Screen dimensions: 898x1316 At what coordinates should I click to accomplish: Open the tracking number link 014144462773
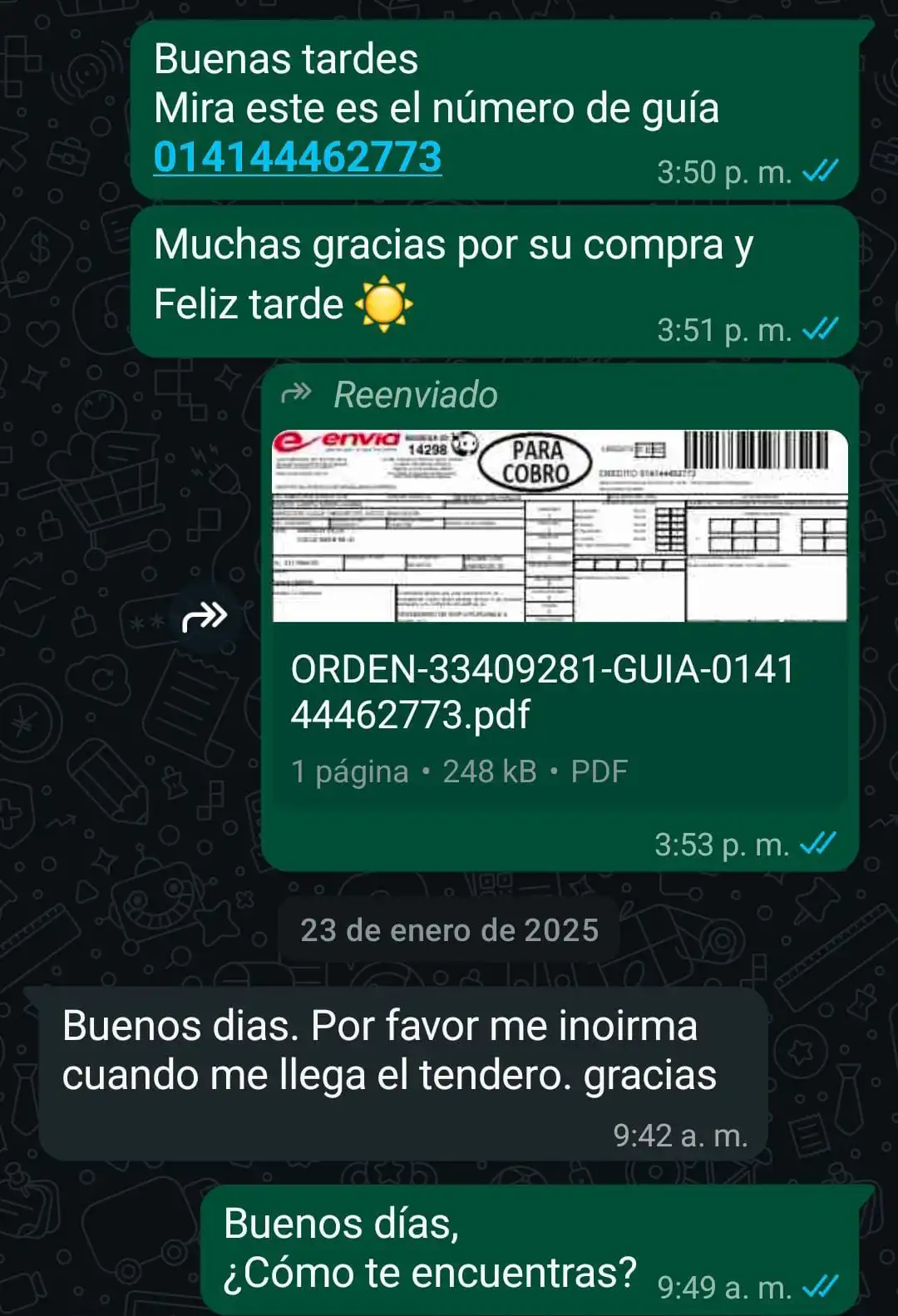297,157
